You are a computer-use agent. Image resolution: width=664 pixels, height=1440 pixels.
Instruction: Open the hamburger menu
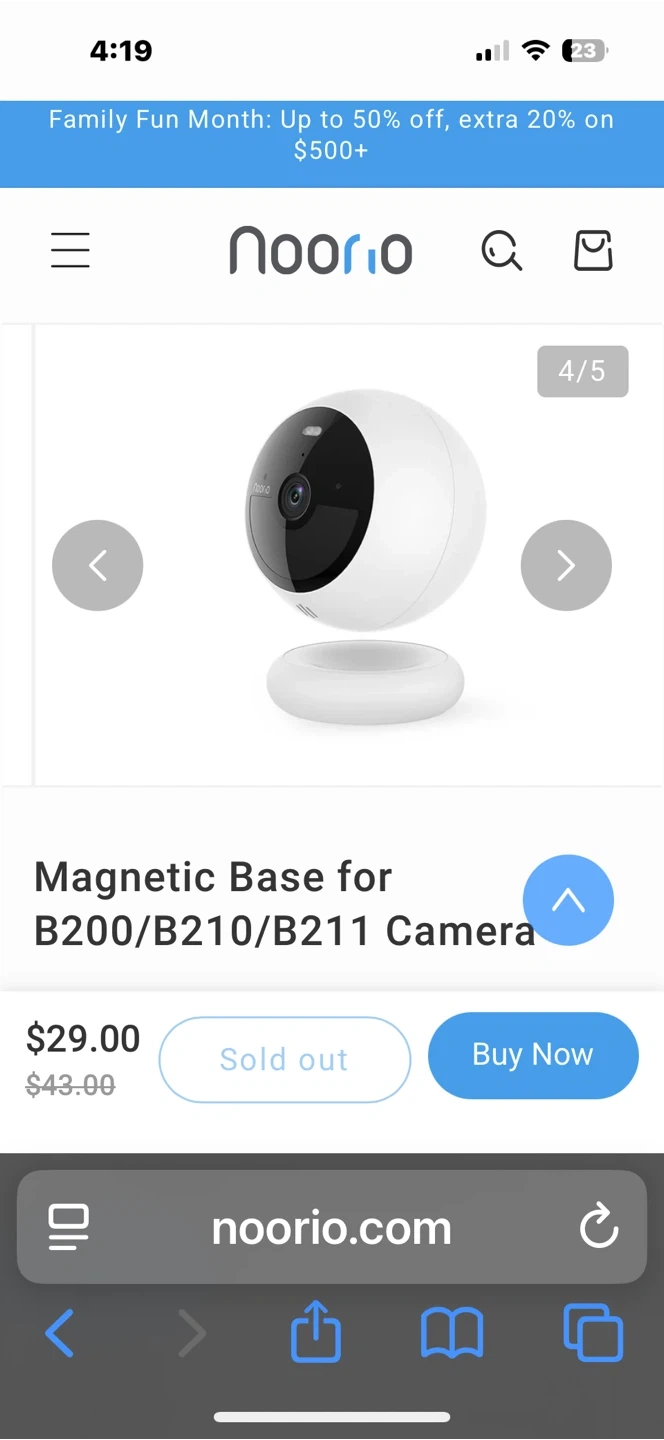[x=70, y=250]
